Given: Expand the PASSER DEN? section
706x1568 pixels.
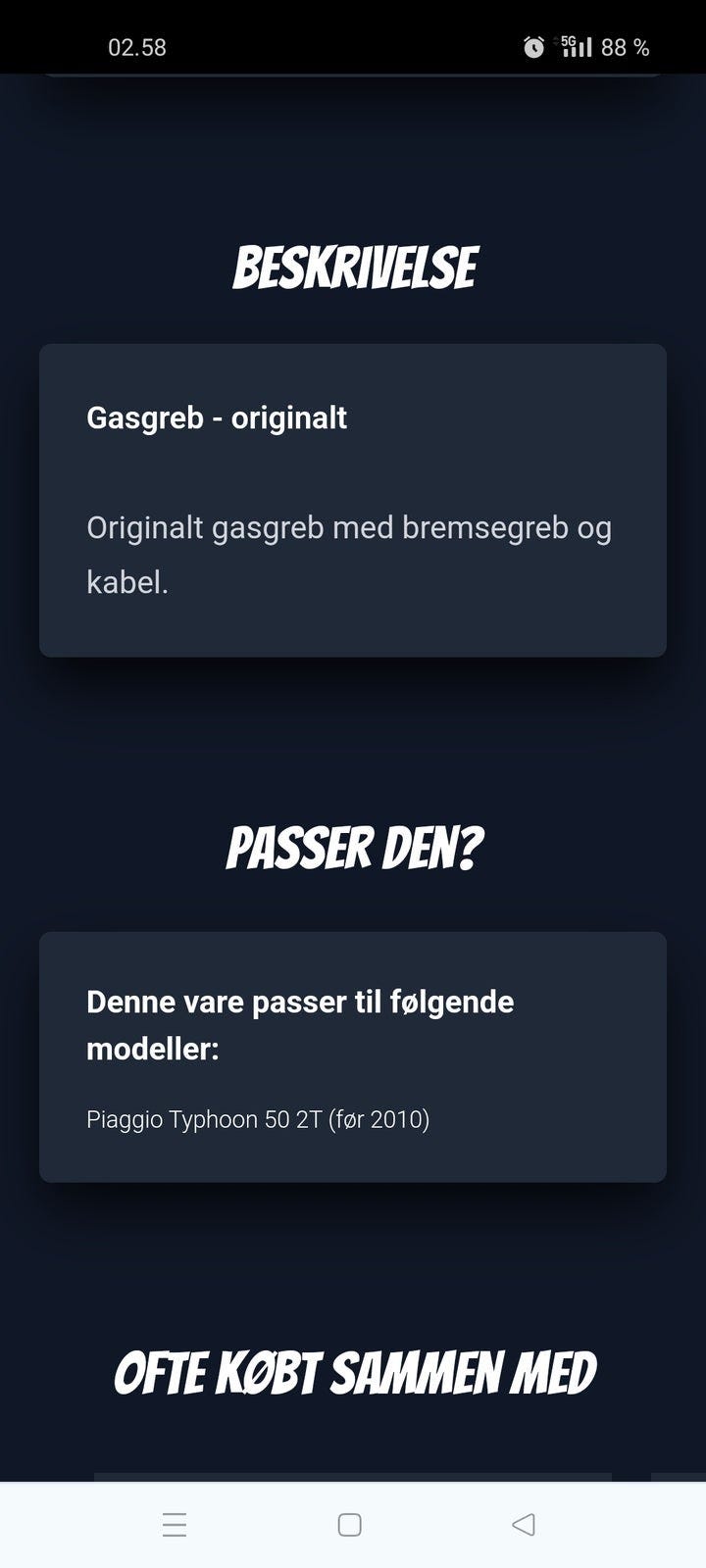Looking at the screenshot, I should 355,848.
